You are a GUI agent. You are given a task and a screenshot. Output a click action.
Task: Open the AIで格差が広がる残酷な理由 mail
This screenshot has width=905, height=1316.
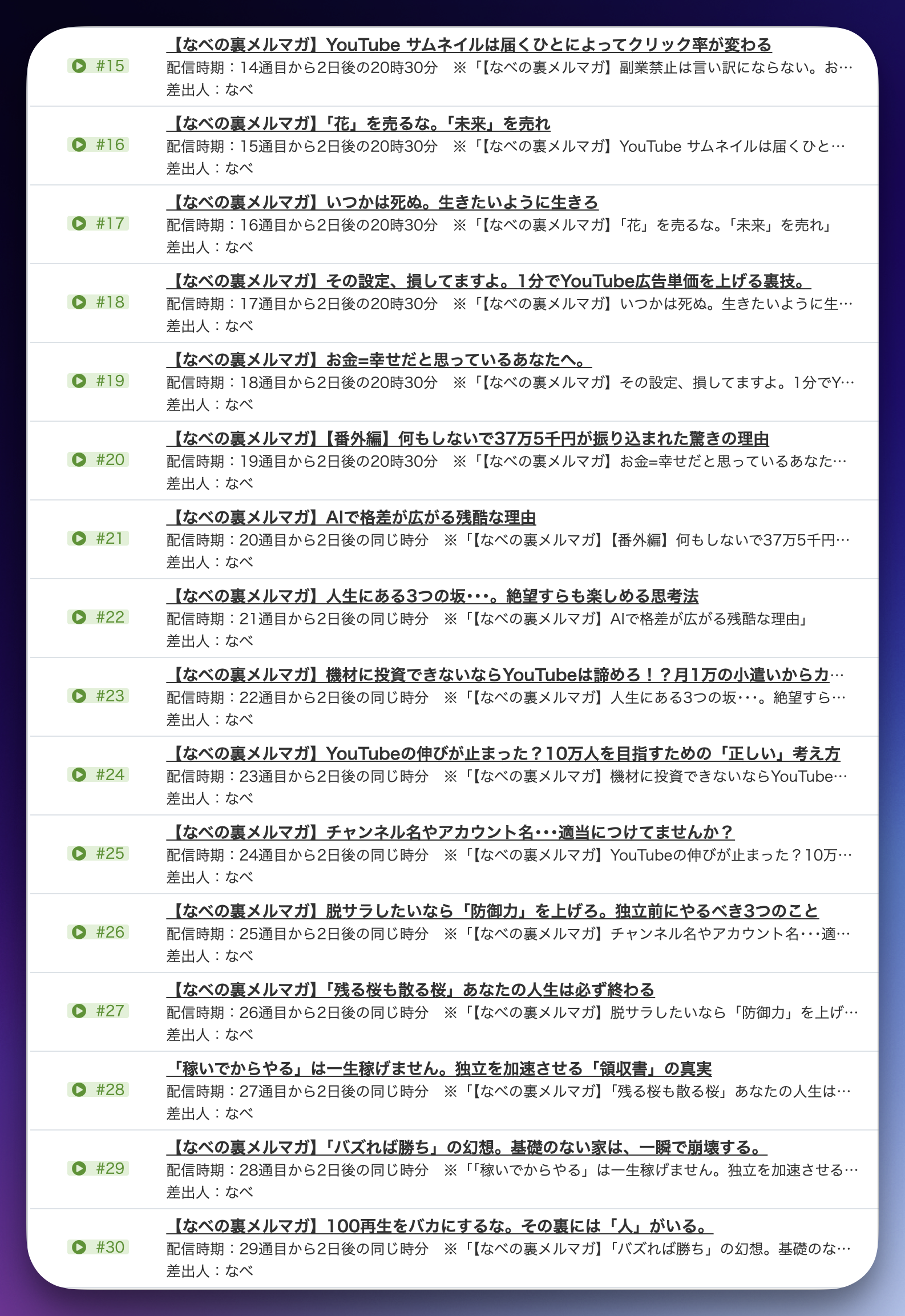click(352, 517)
